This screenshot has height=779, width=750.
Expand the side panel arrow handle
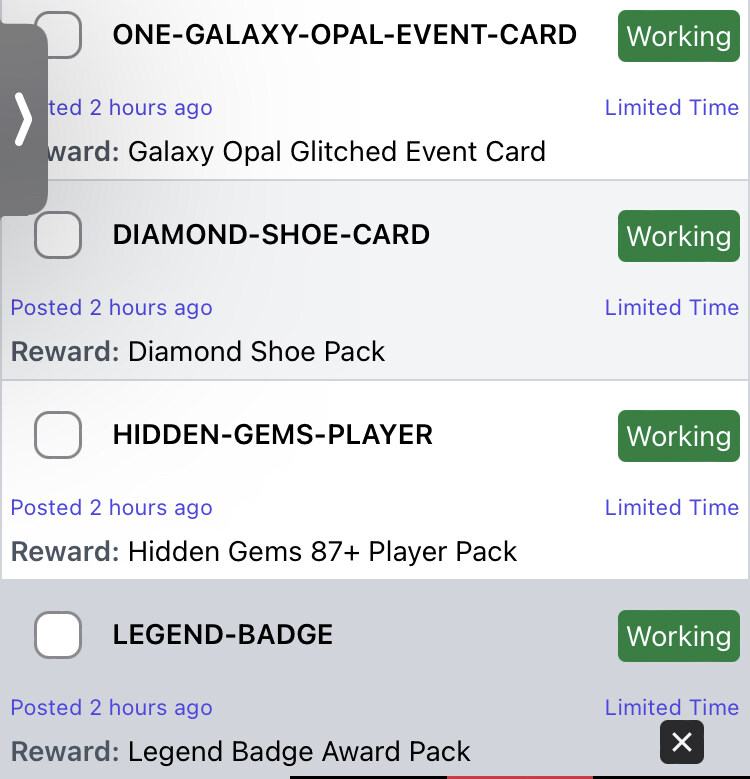[23, 120]
